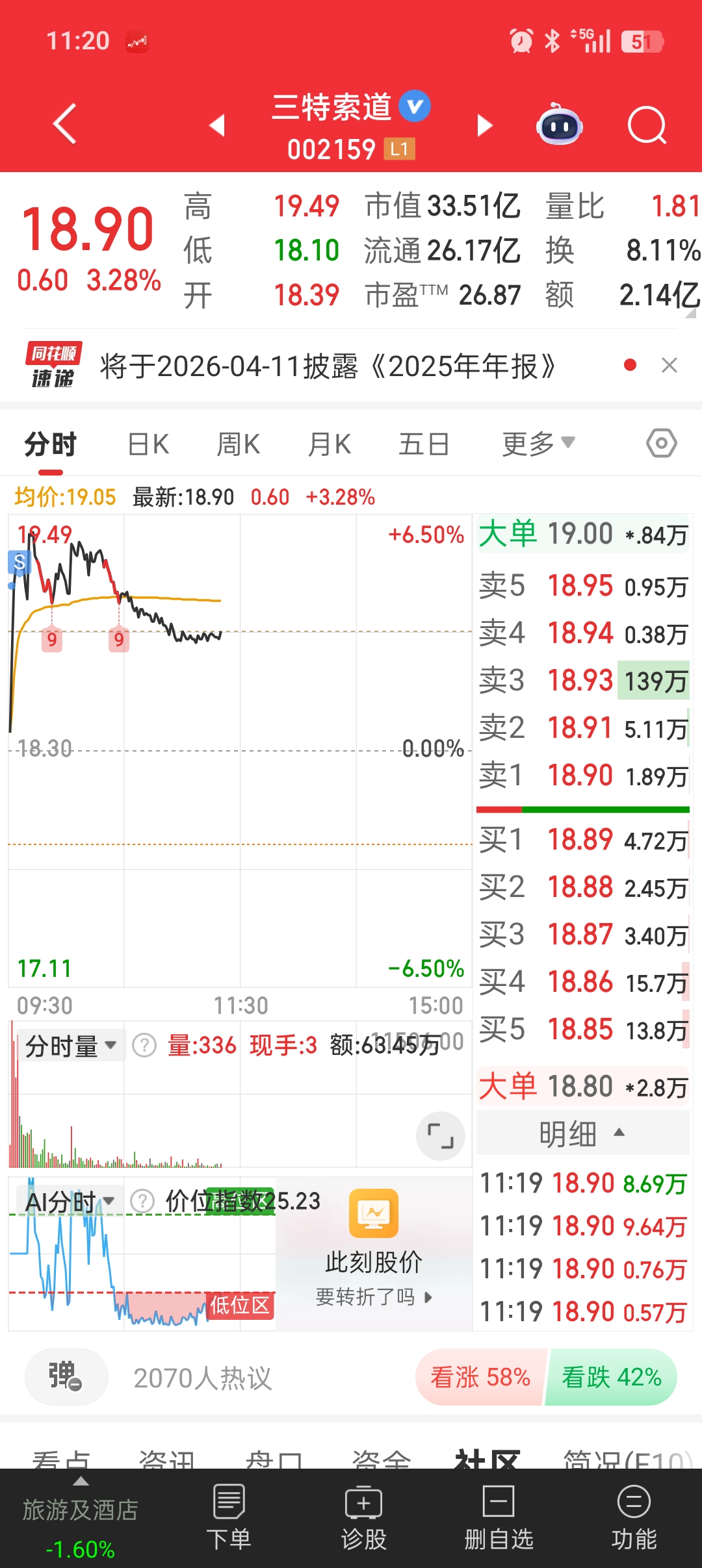Expand the 更多 chart options dropdown
The image size is (702, 1568).
(x=538, y=445)
